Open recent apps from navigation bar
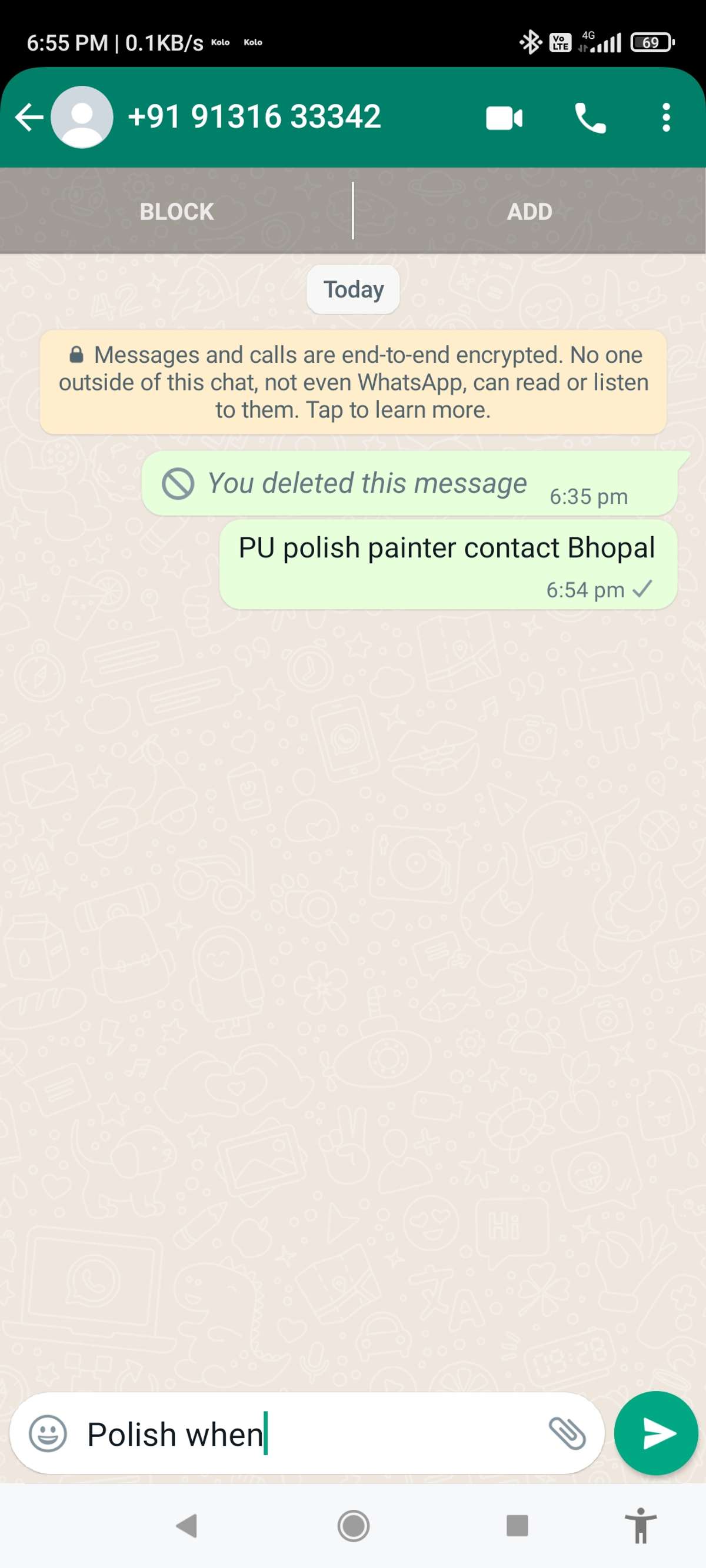The height and width of the screenshot is (1568, 706). tap(517, 1526)
